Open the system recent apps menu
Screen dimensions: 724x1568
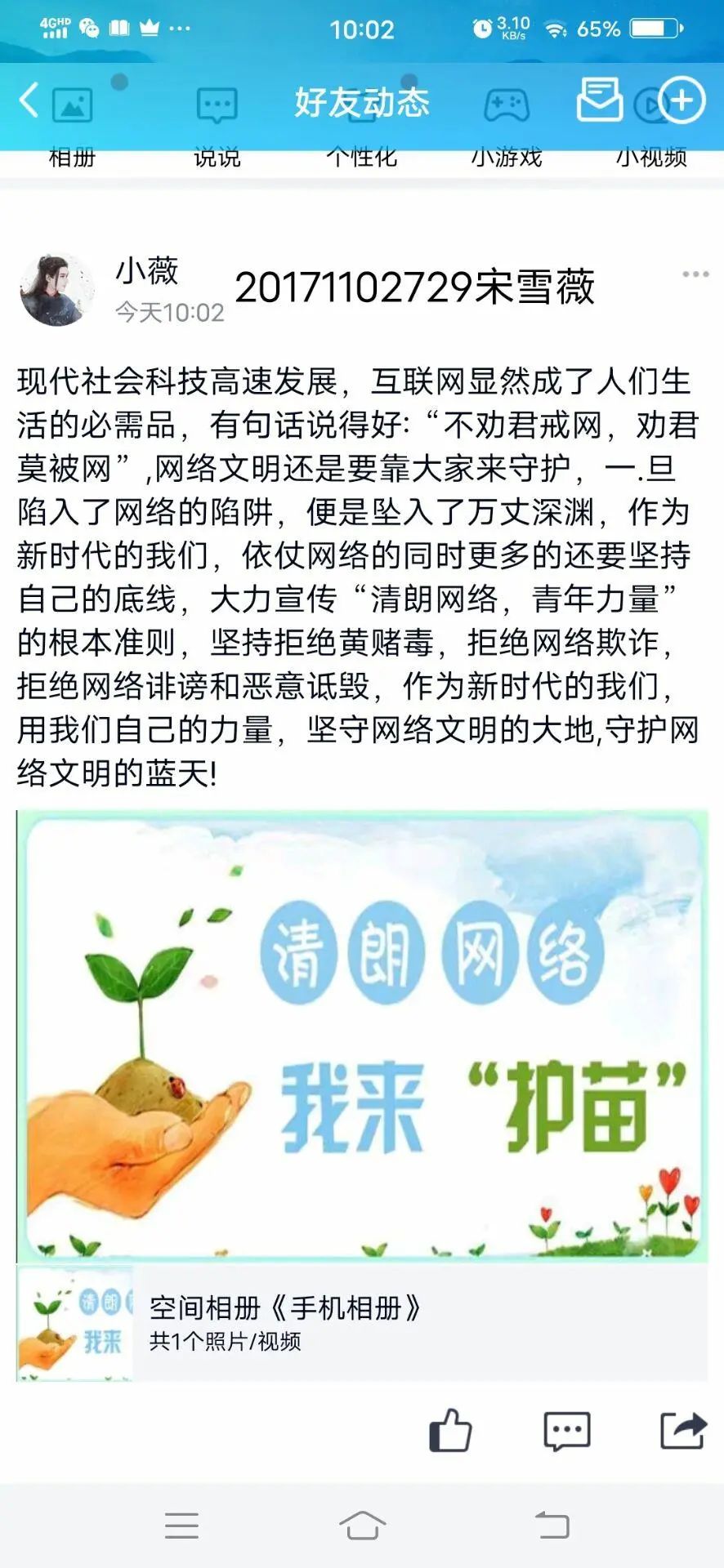[181, 1525]
